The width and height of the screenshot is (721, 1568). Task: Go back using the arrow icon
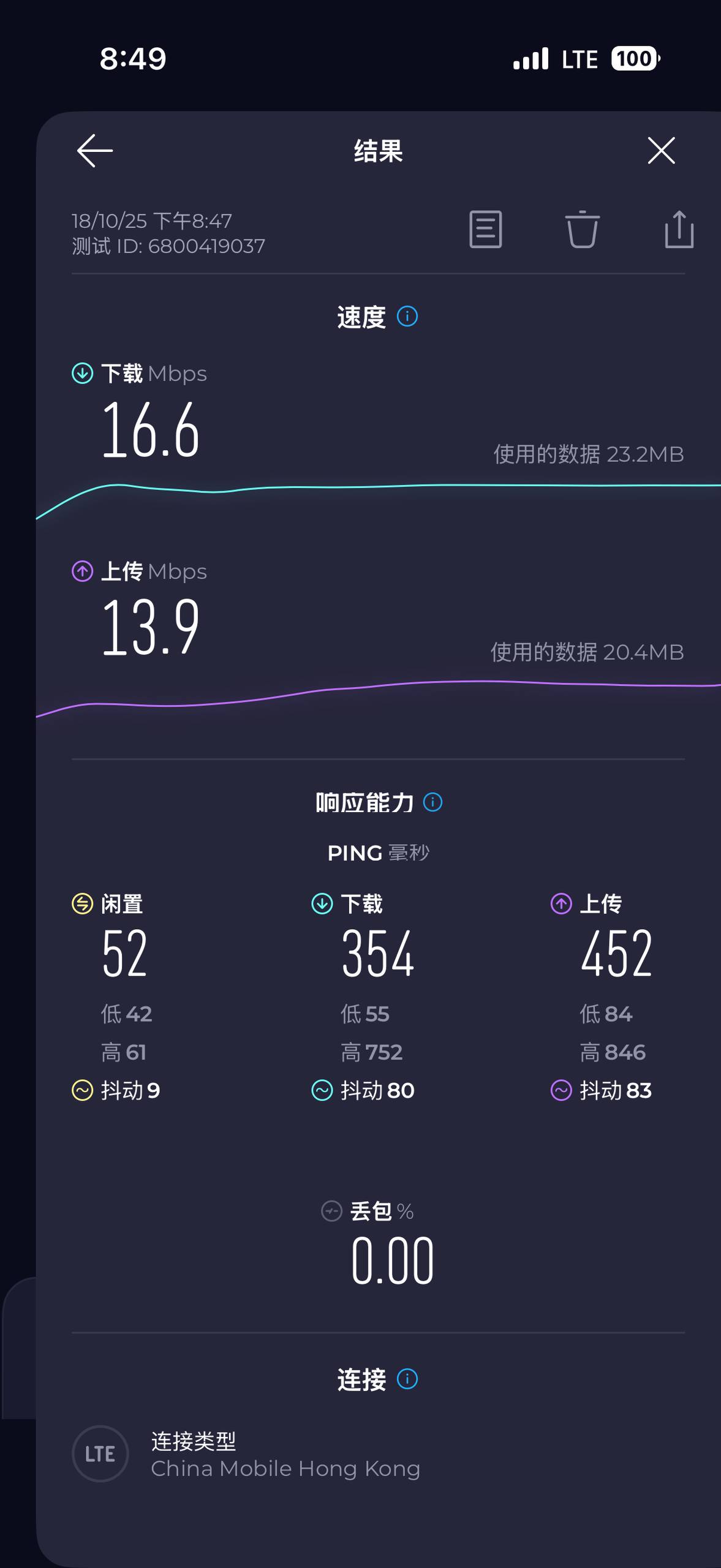tap(95, 151)
